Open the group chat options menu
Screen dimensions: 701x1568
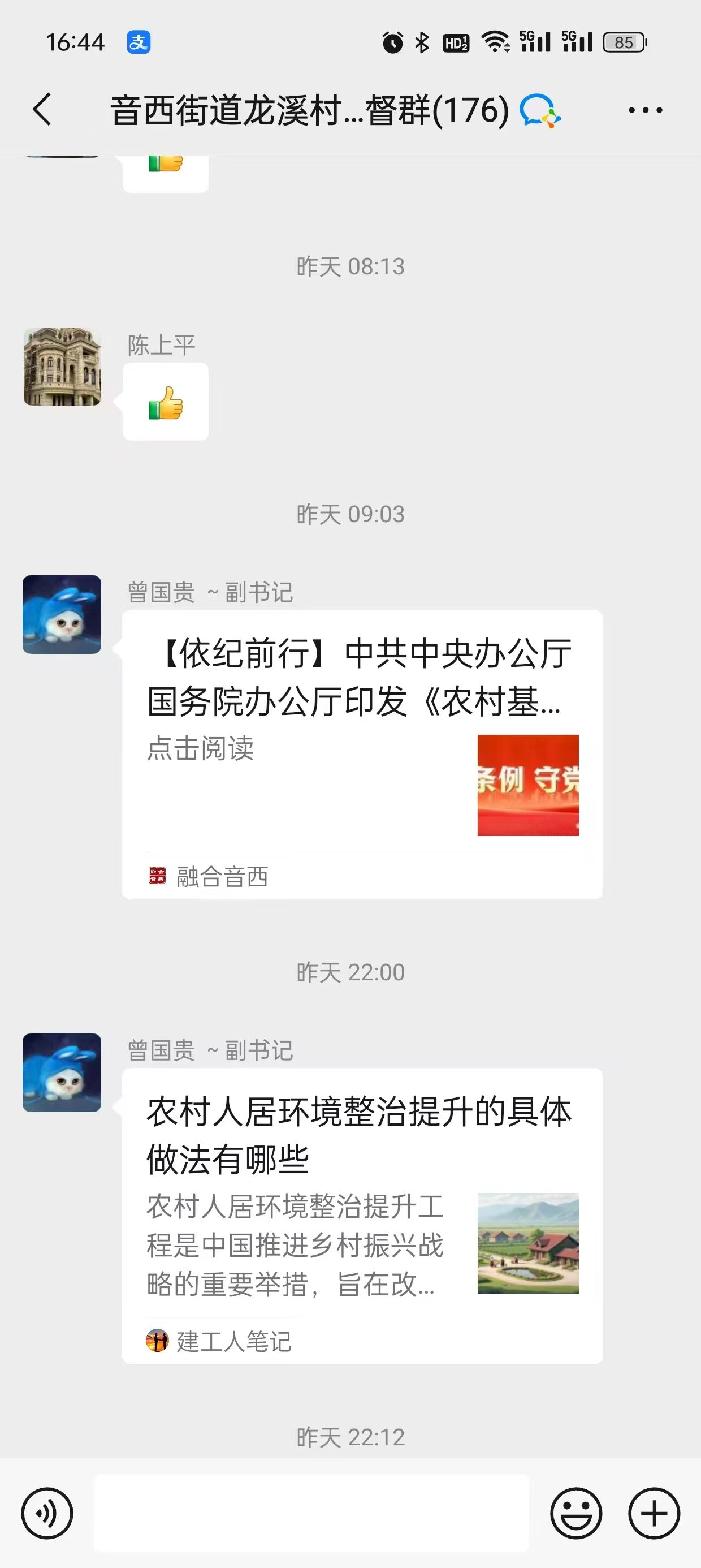coord(645,110)
